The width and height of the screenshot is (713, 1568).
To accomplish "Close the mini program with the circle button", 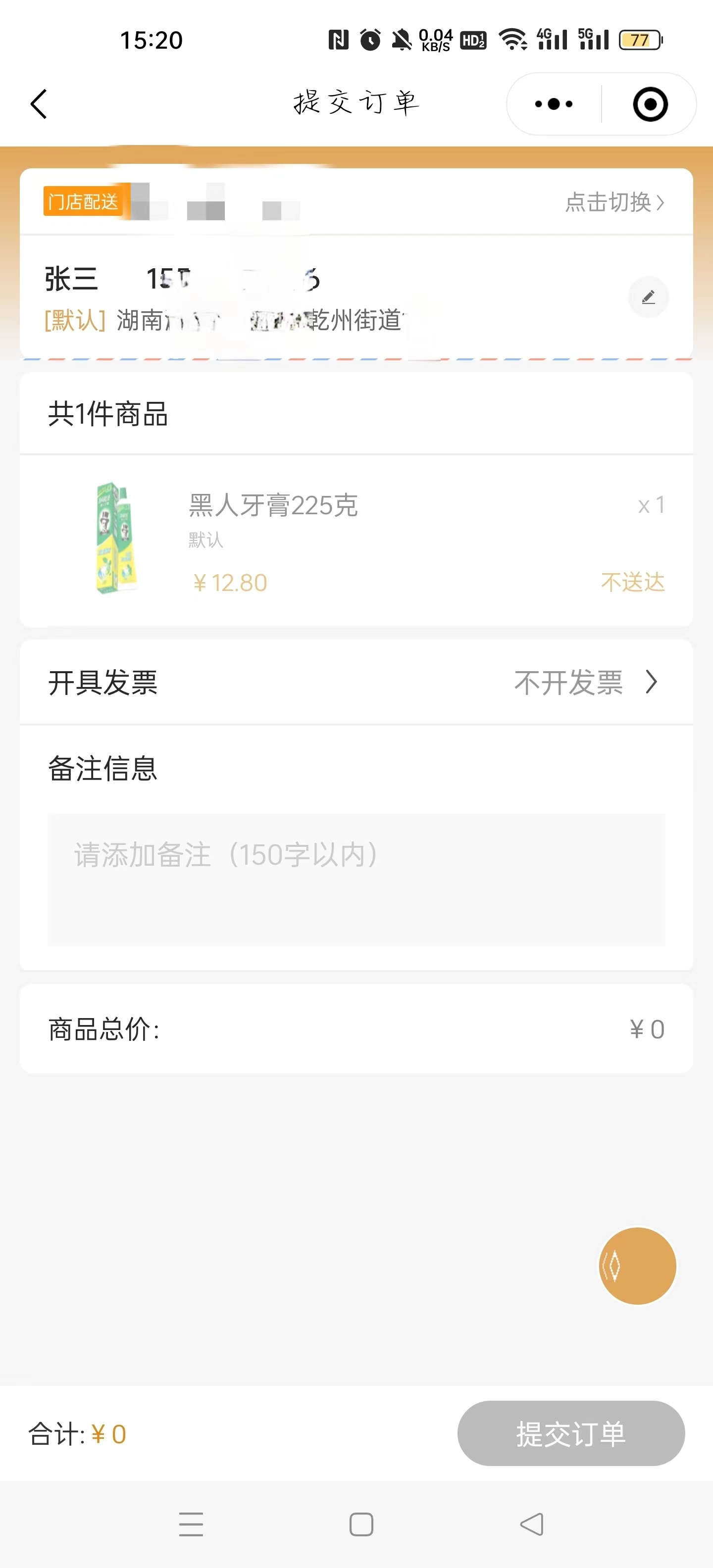I will pos(650,104).
